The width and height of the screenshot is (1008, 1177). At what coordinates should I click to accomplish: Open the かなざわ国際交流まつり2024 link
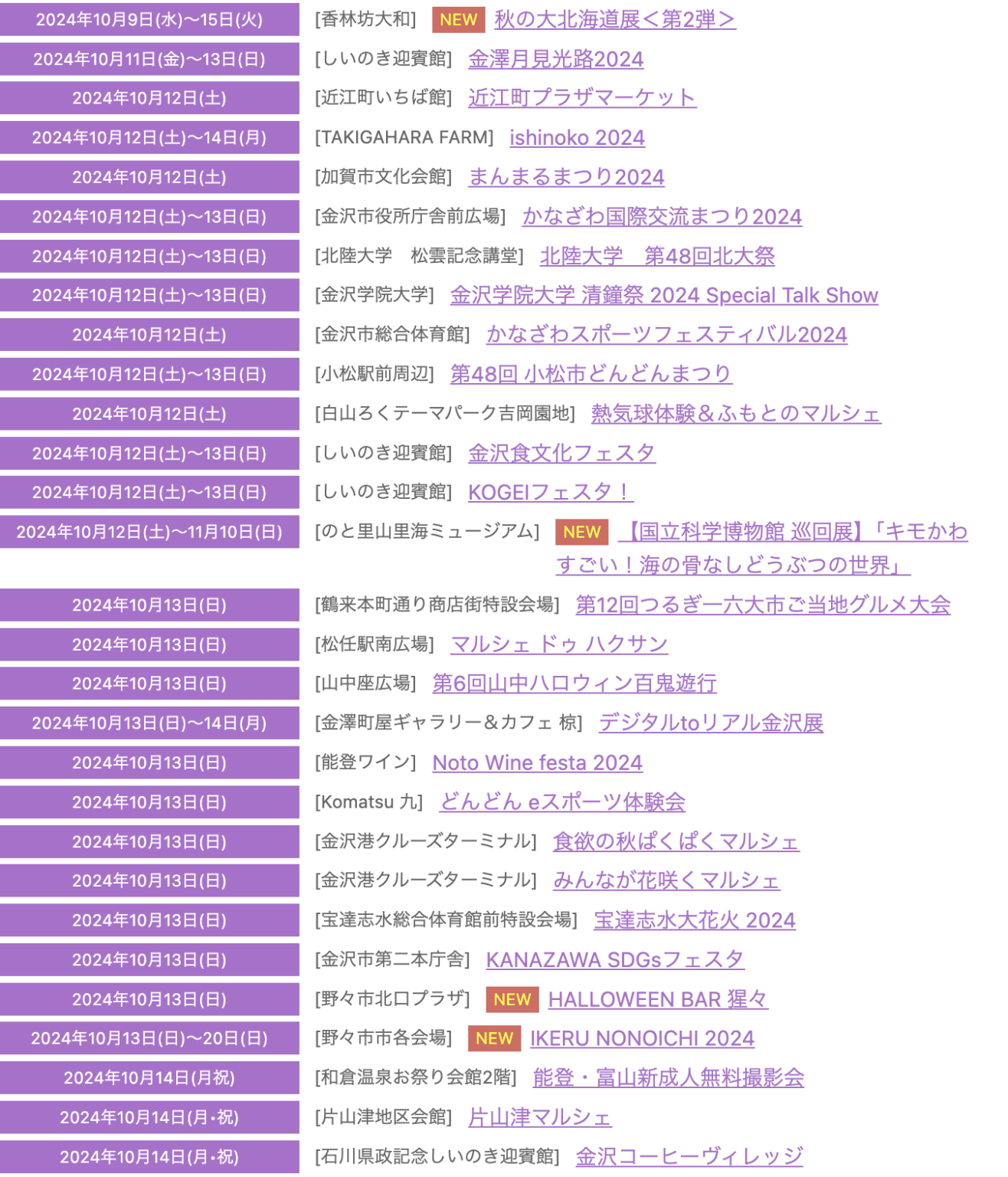click(662, 217)
